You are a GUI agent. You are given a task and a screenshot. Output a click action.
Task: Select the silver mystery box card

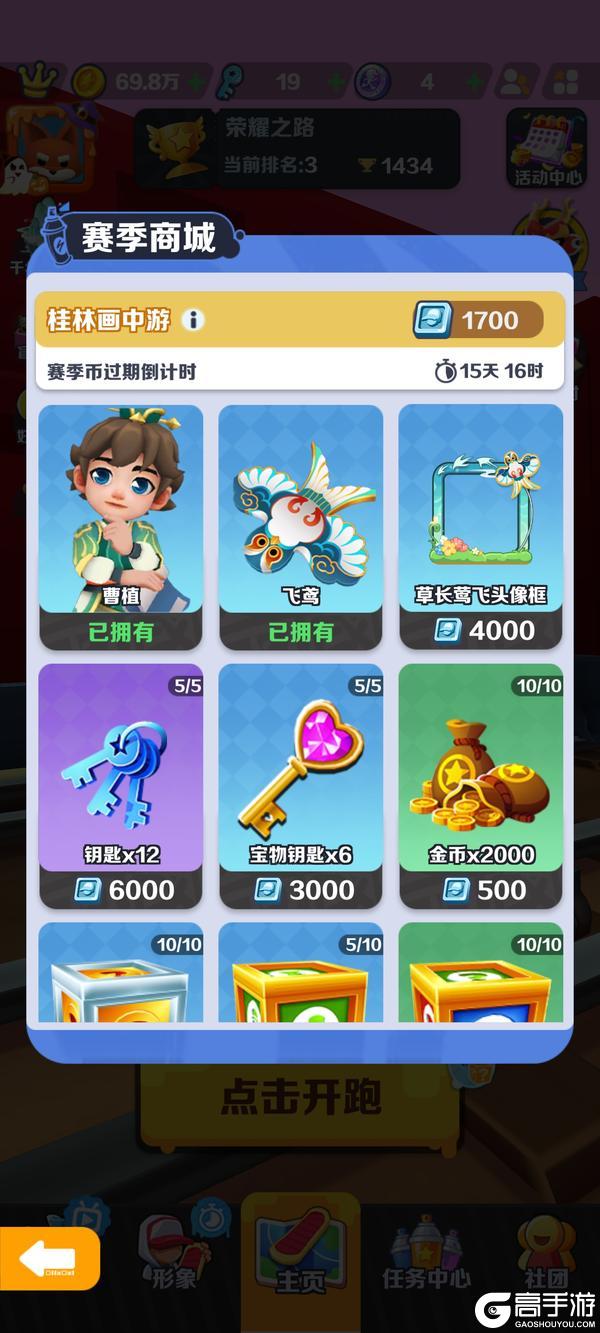[x=121, y=975]
